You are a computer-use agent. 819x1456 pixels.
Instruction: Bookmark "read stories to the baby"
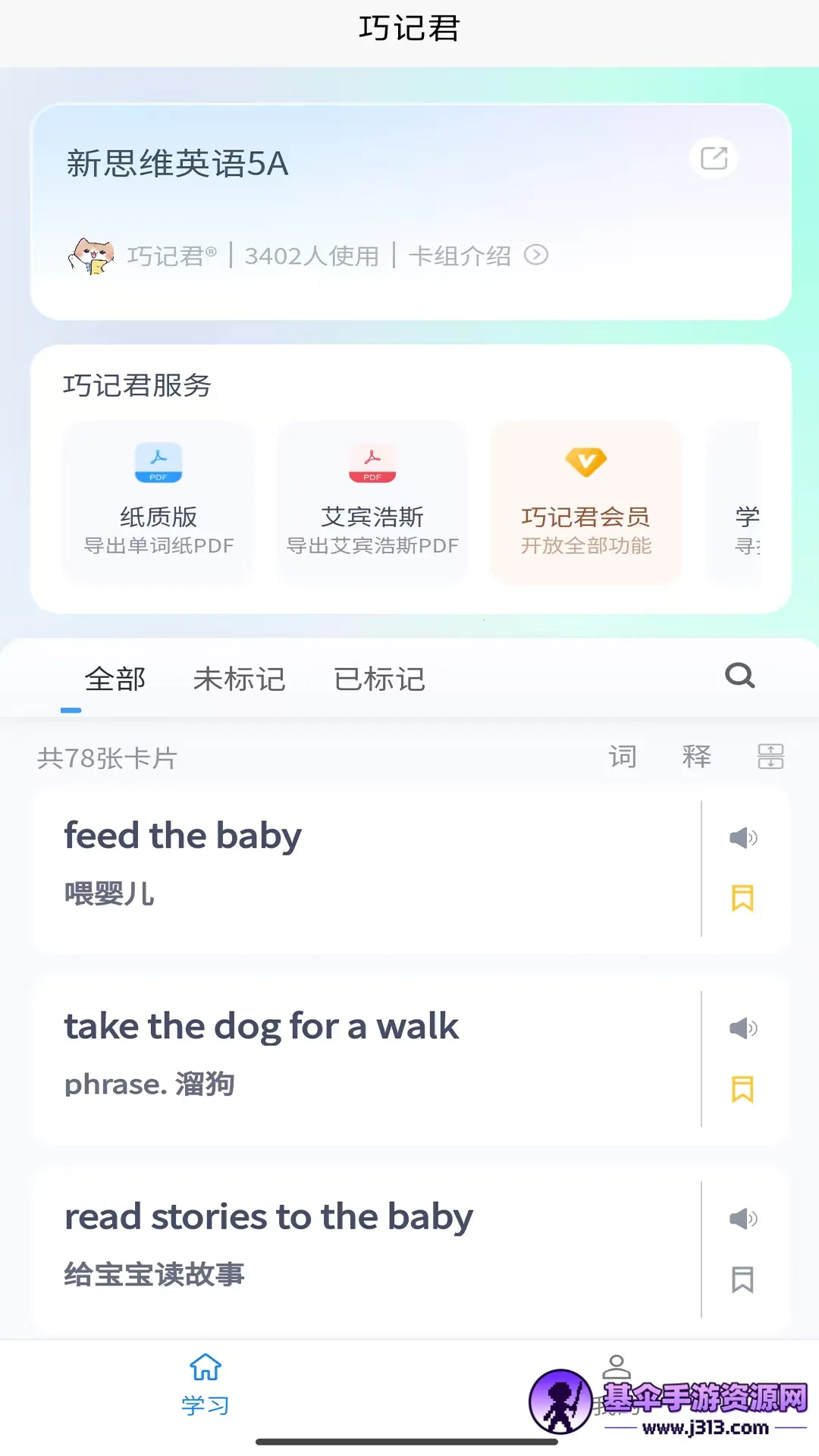(742, 1280)
